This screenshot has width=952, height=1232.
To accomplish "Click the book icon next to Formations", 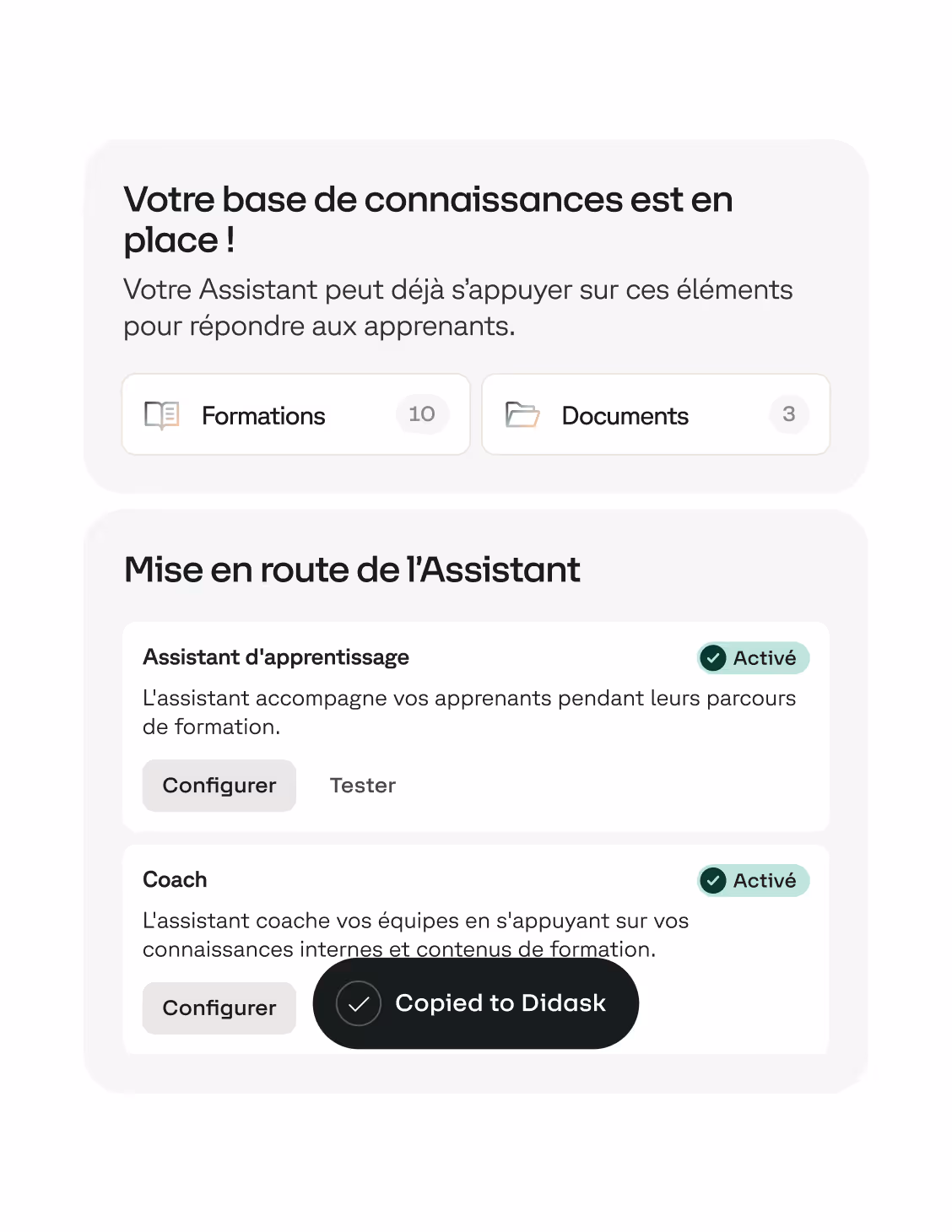I will click(162, 414).
